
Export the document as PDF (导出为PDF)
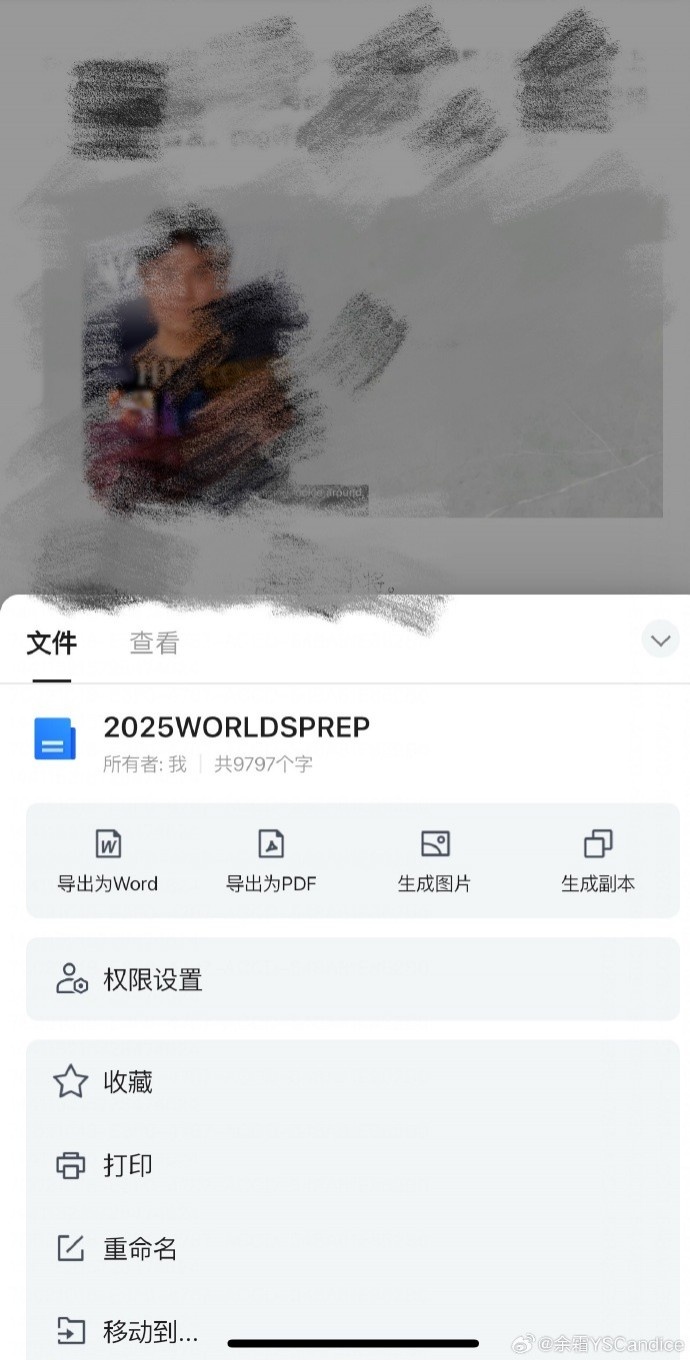coord(271,860)
